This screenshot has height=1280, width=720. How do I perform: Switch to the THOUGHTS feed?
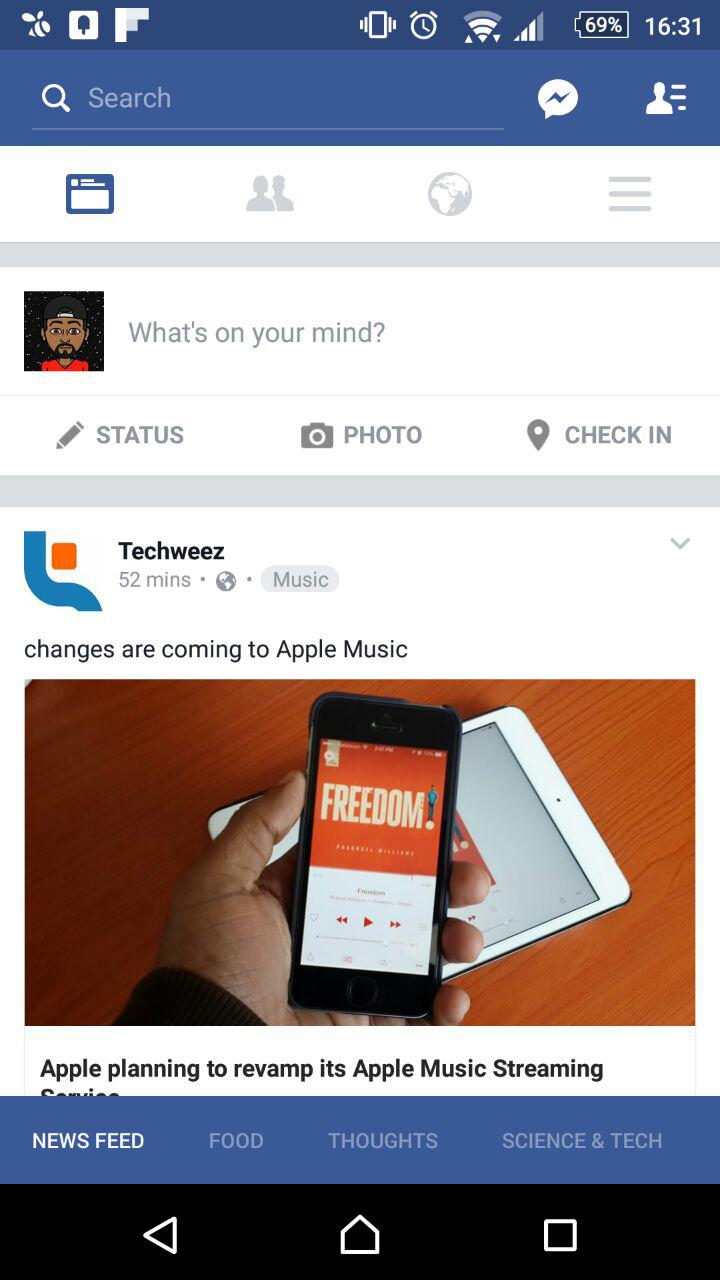pos(383,1140)
